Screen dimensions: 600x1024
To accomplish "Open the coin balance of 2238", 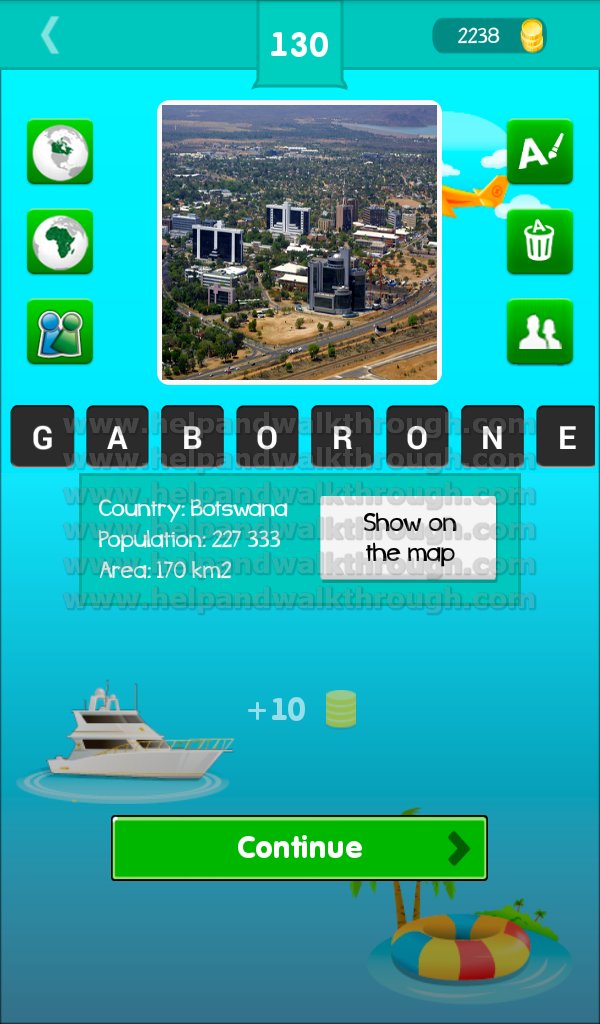I will click(489, 35).
